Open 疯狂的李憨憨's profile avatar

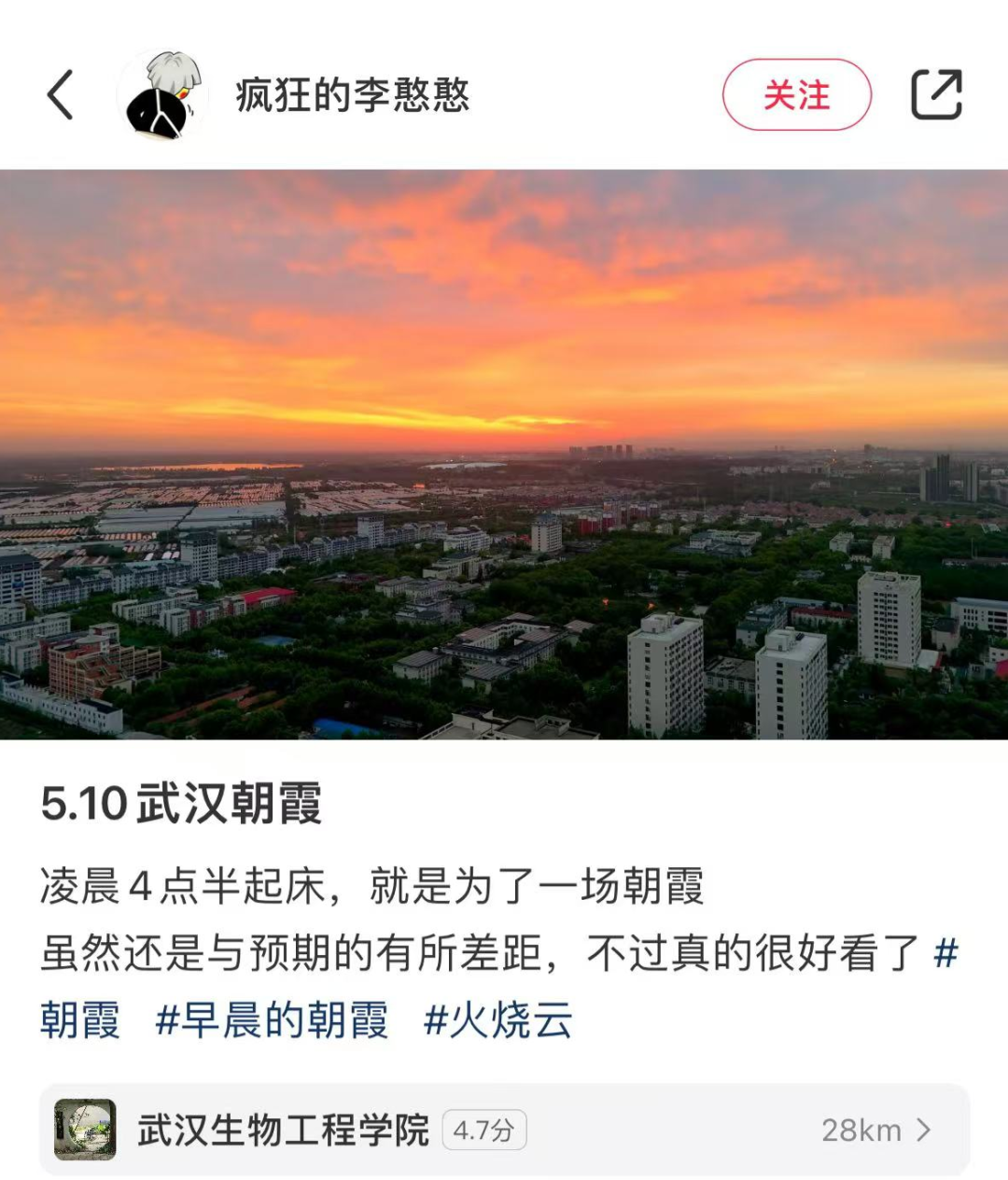pos(162,95)
